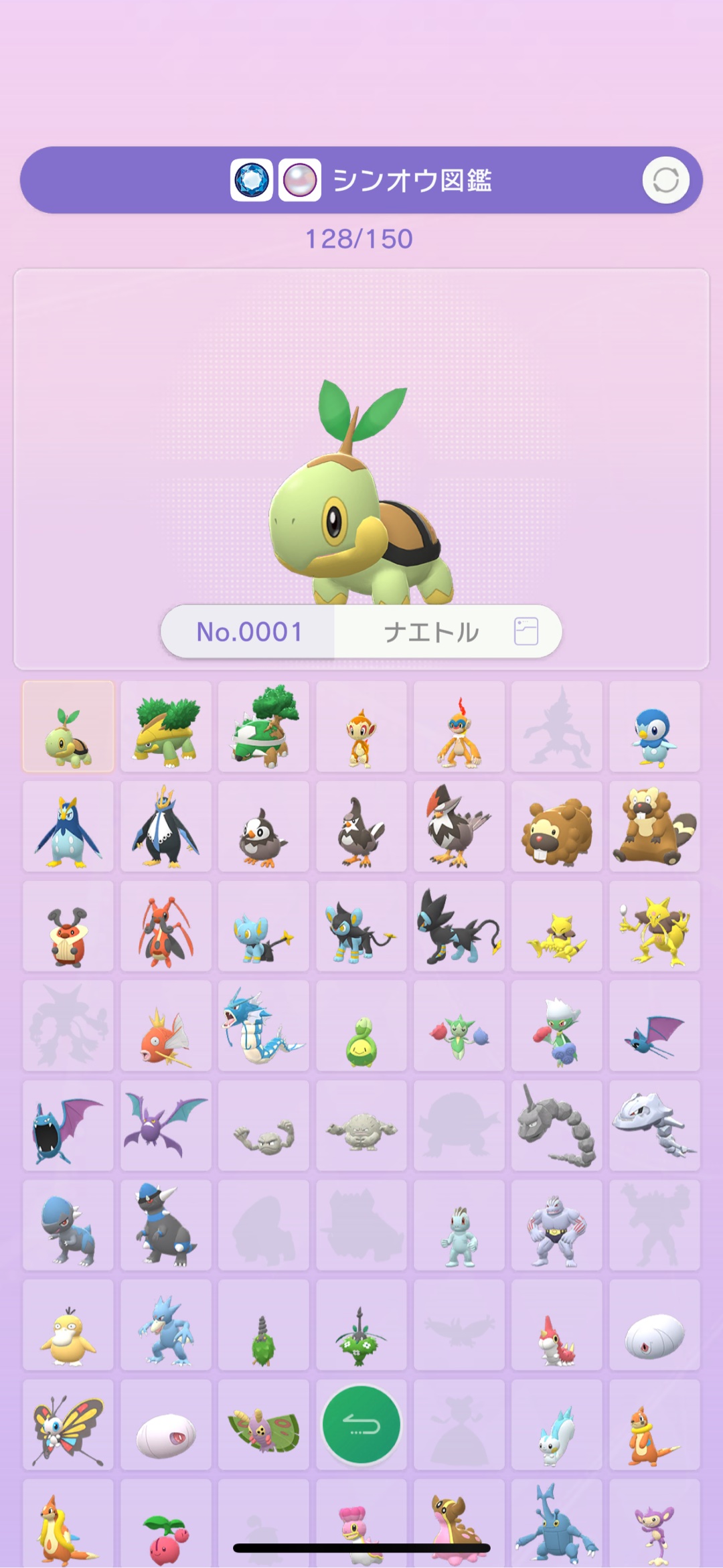Open ナエトル's detail card icon
Viewport: 723px width, 1568px height.
click(x=526, y=631)
